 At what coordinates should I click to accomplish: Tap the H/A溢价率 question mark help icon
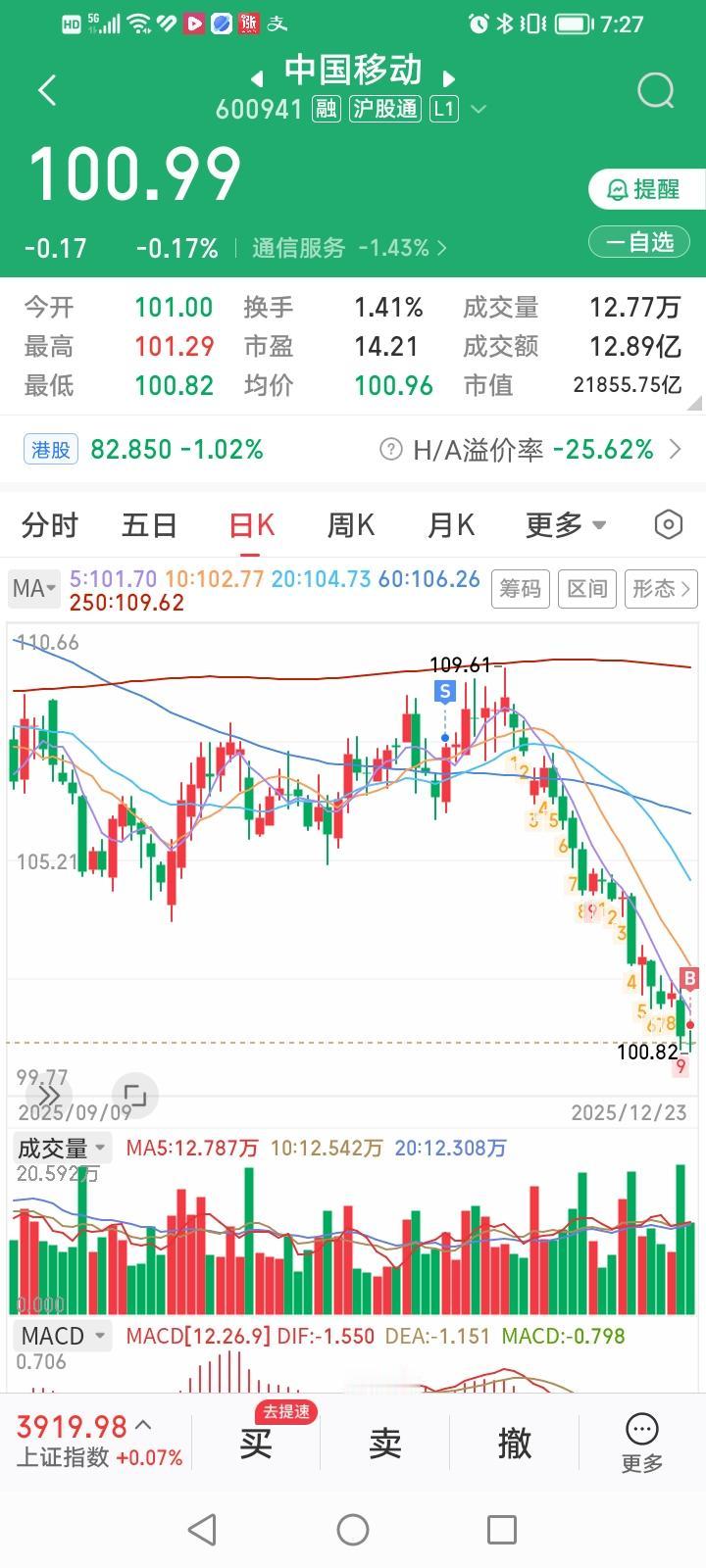point(390,449)
